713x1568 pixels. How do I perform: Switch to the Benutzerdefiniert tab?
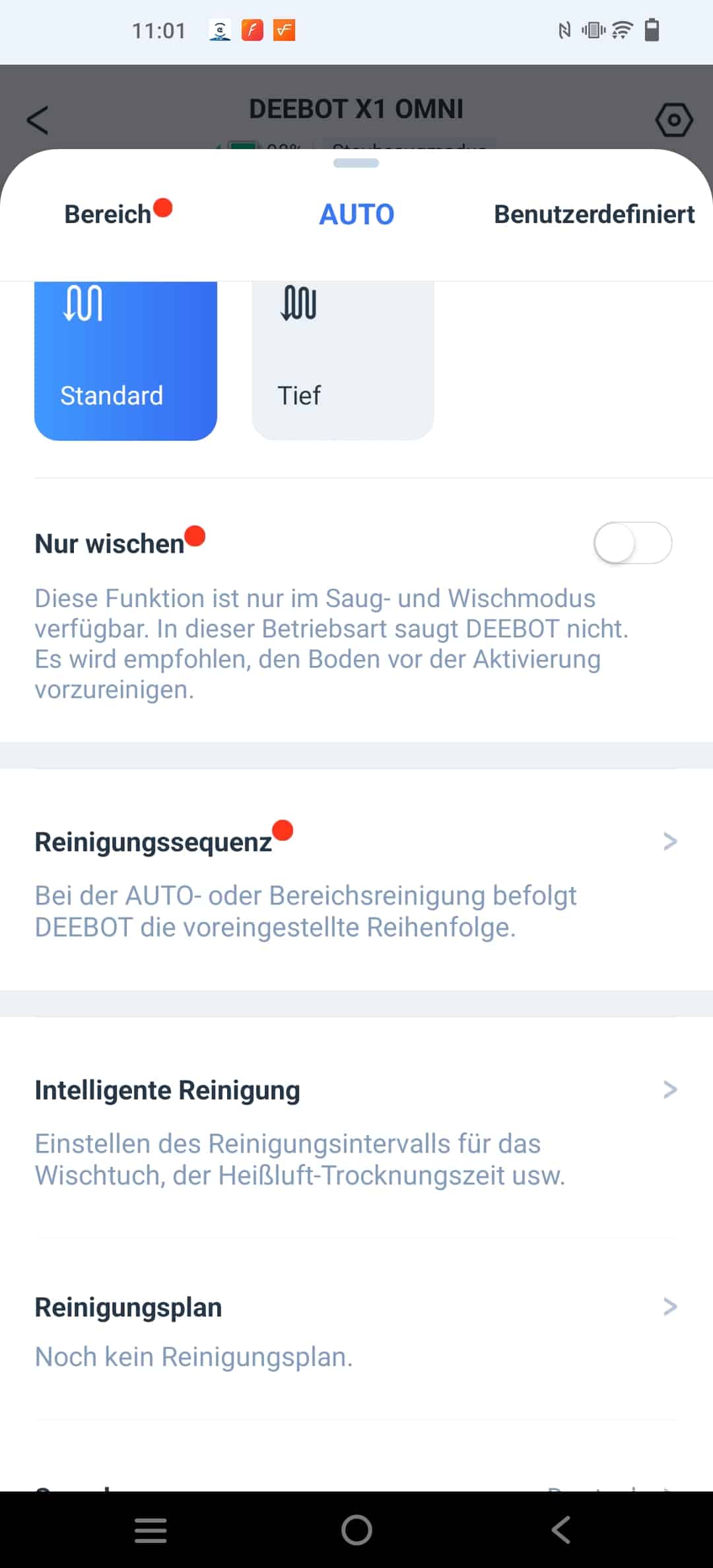[x=594, y=214]
